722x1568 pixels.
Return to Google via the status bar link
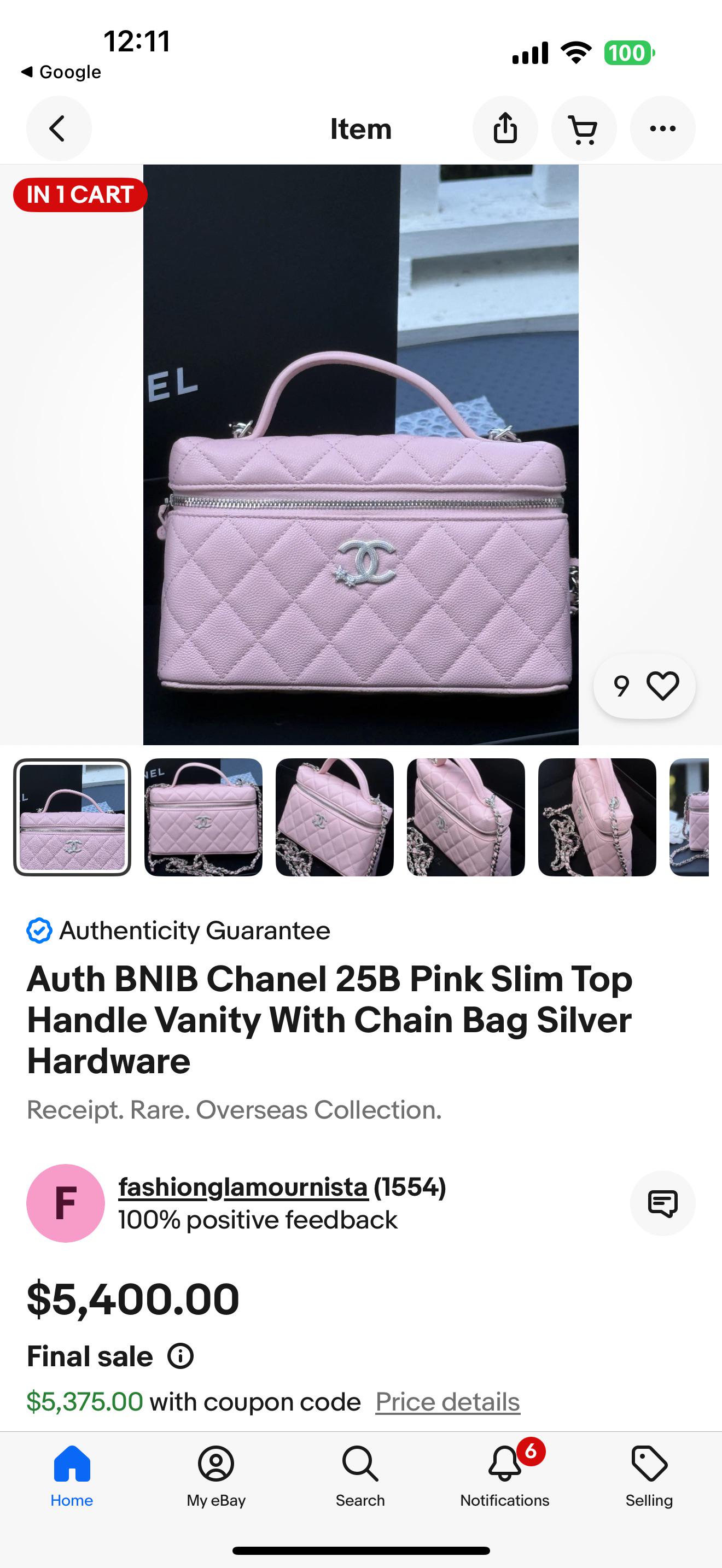click(61, 71)
